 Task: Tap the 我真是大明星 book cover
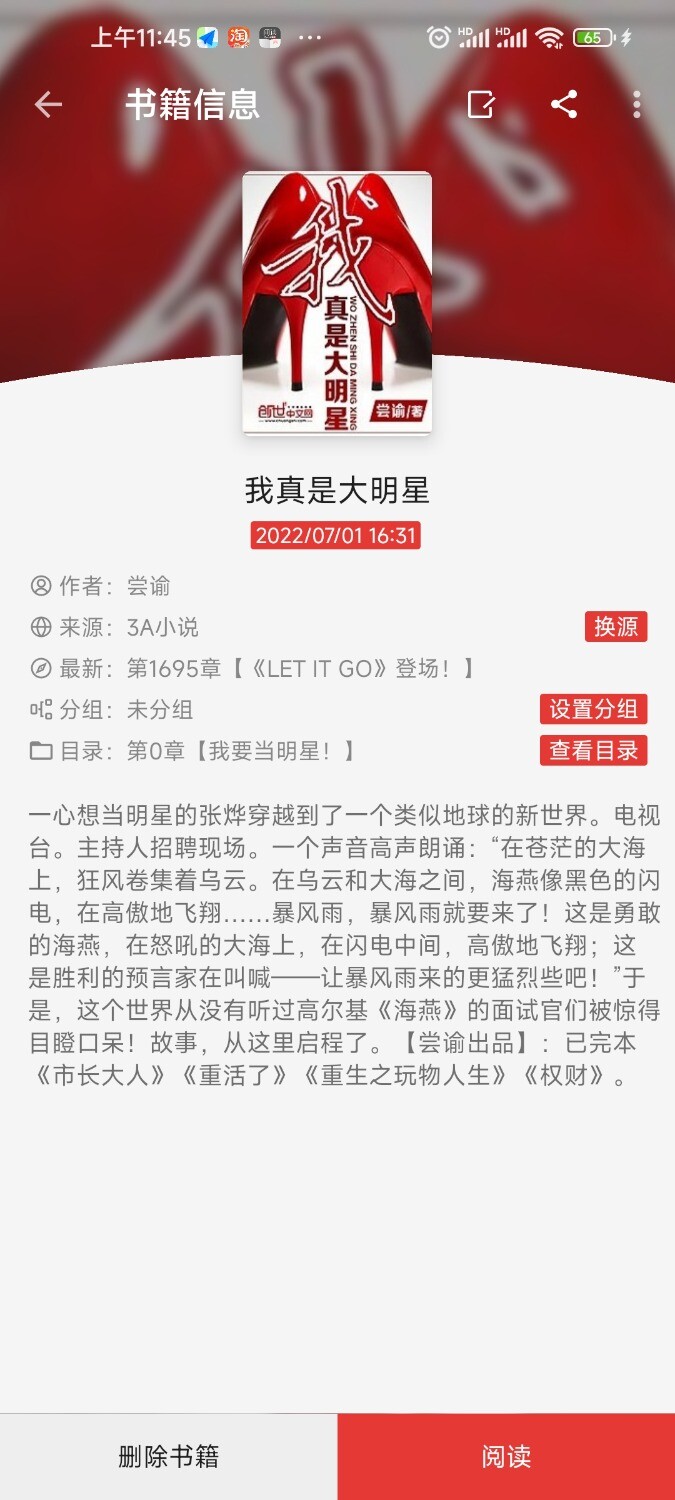(337, 303)
